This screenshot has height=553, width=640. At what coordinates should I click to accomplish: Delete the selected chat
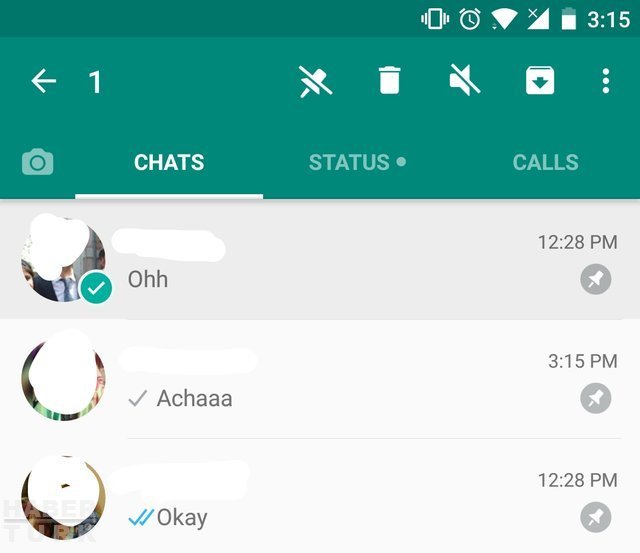(x=389, y=81)
